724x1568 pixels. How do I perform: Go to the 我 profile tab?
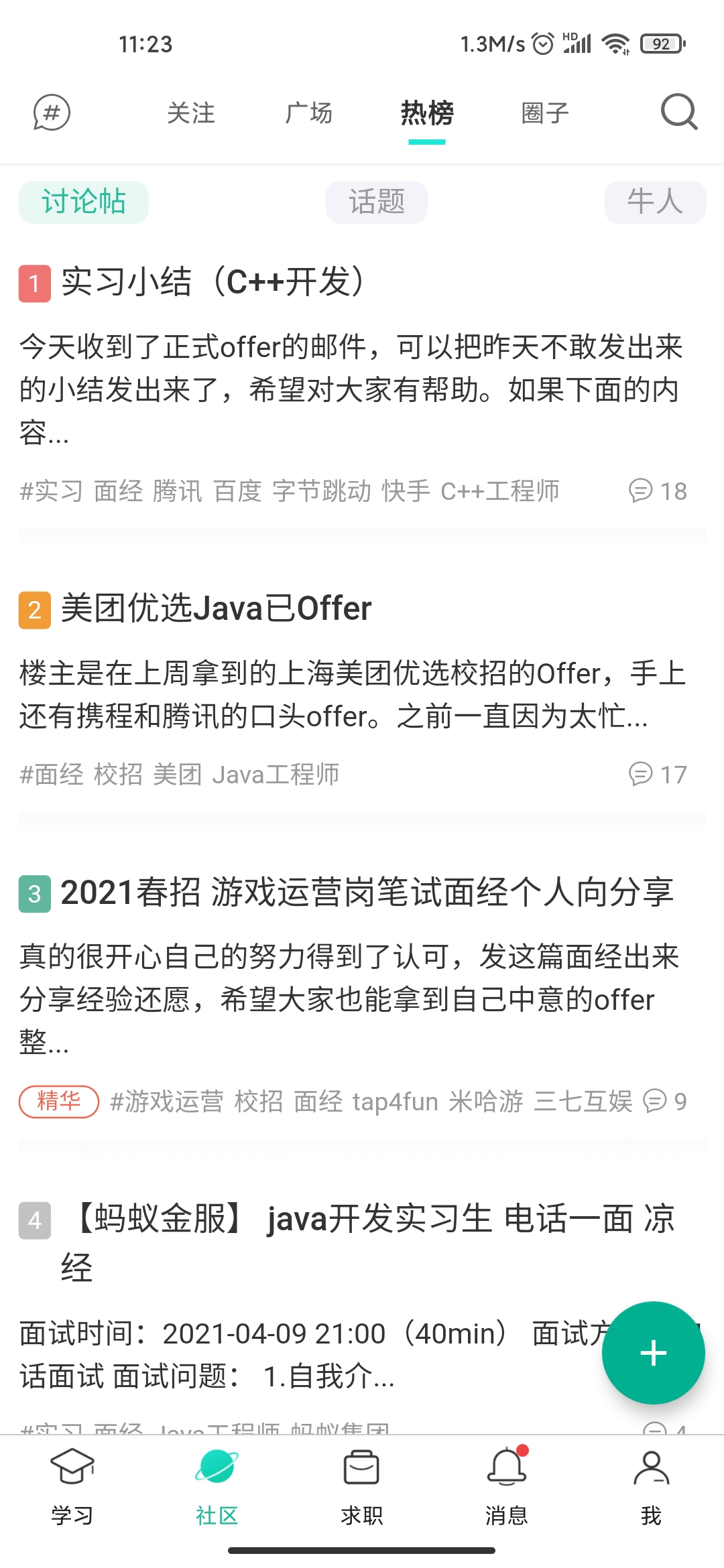pyautogui.click(x=651, y=1485)
